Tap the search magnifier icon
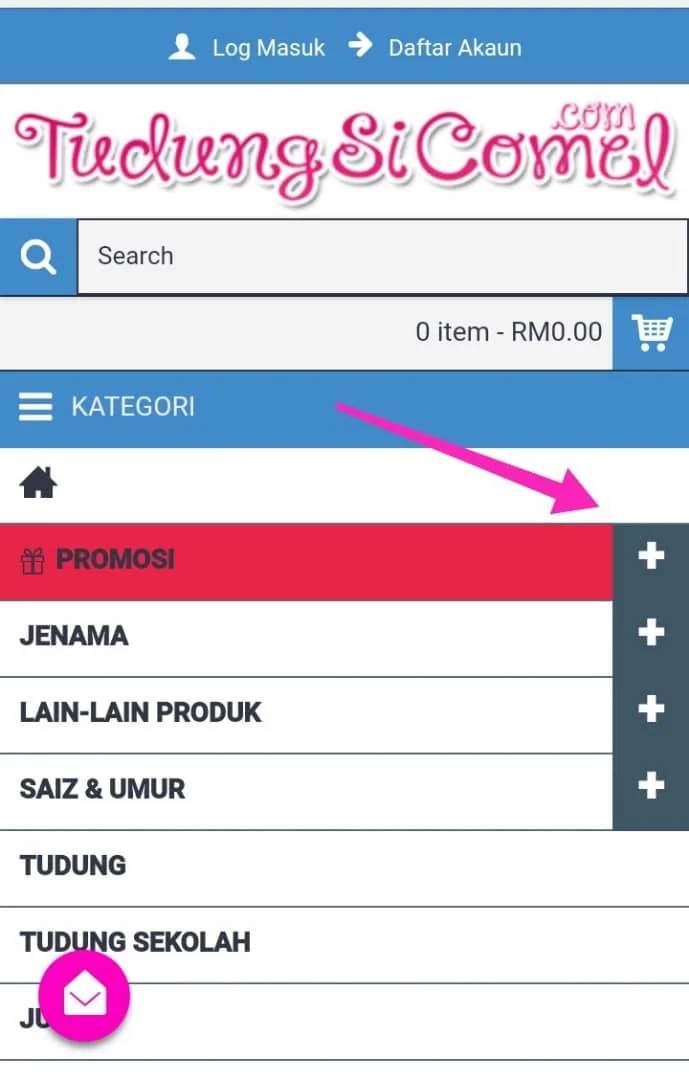This screenshot has height=1080, width=689. pyautogui.click(x=38, y=257)
